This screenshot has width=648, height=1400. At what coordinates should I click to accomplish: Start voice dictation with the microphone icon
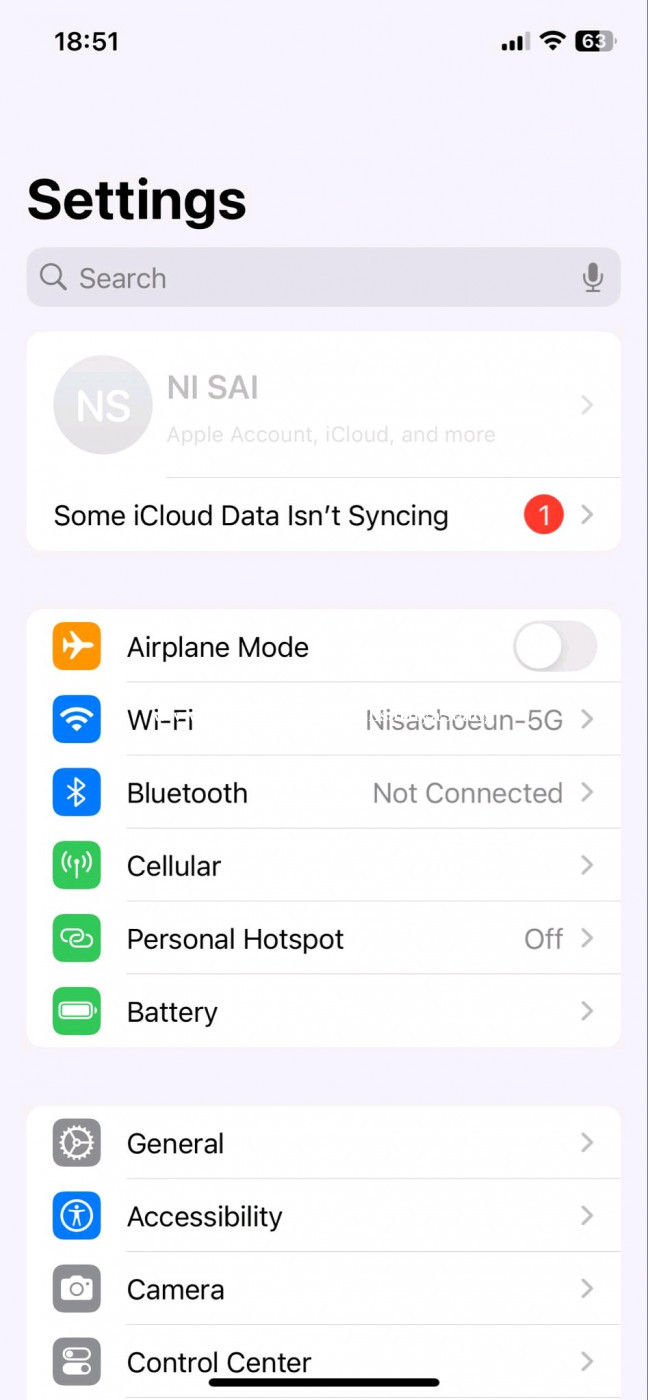pos(593,278)
